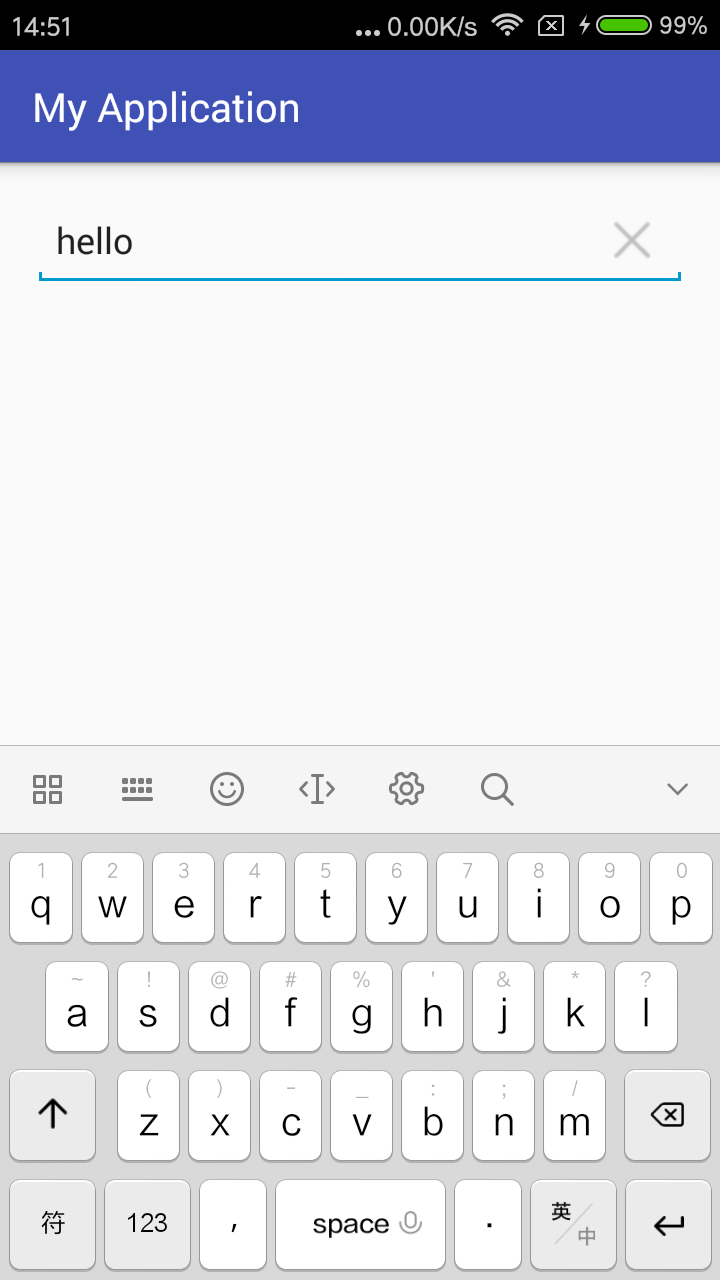Tap the text field containing hello

click(300, 241)
